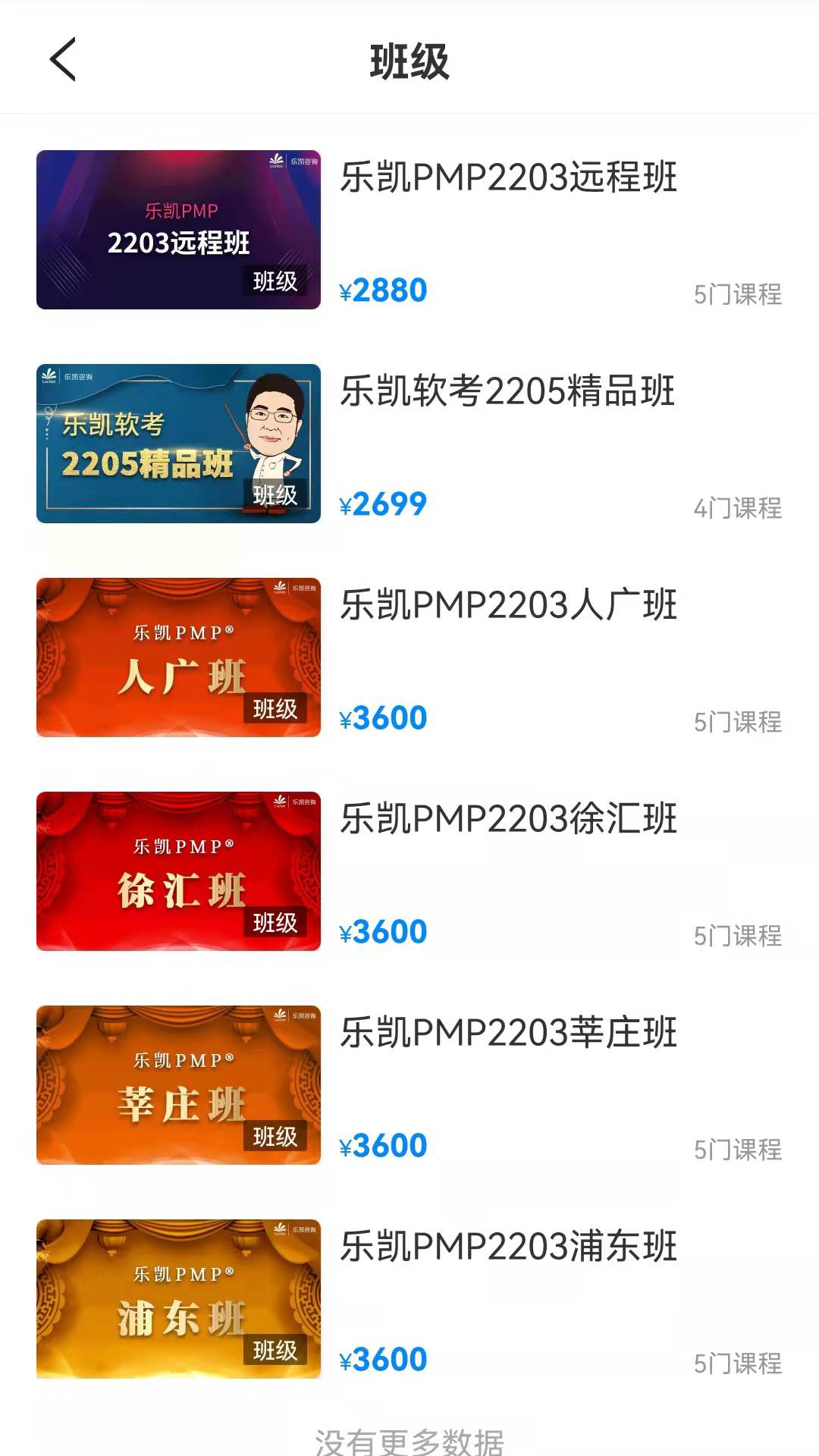
Task: Tap the 班级 label on 浦东班 image
Action: [x=275, y=1351]
